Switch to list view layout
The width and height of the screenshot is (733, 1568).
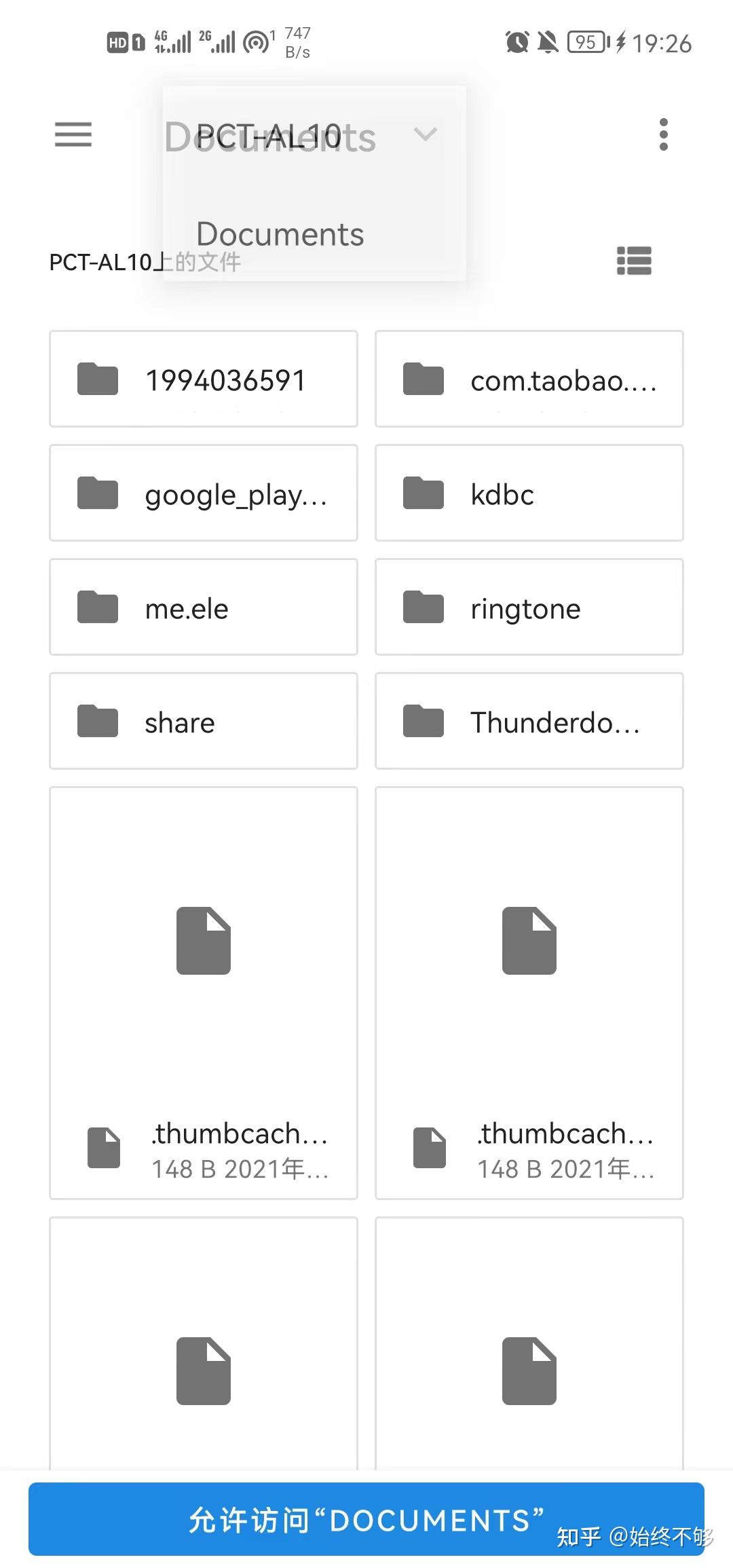pyautogui.click(x=634, y=261)
